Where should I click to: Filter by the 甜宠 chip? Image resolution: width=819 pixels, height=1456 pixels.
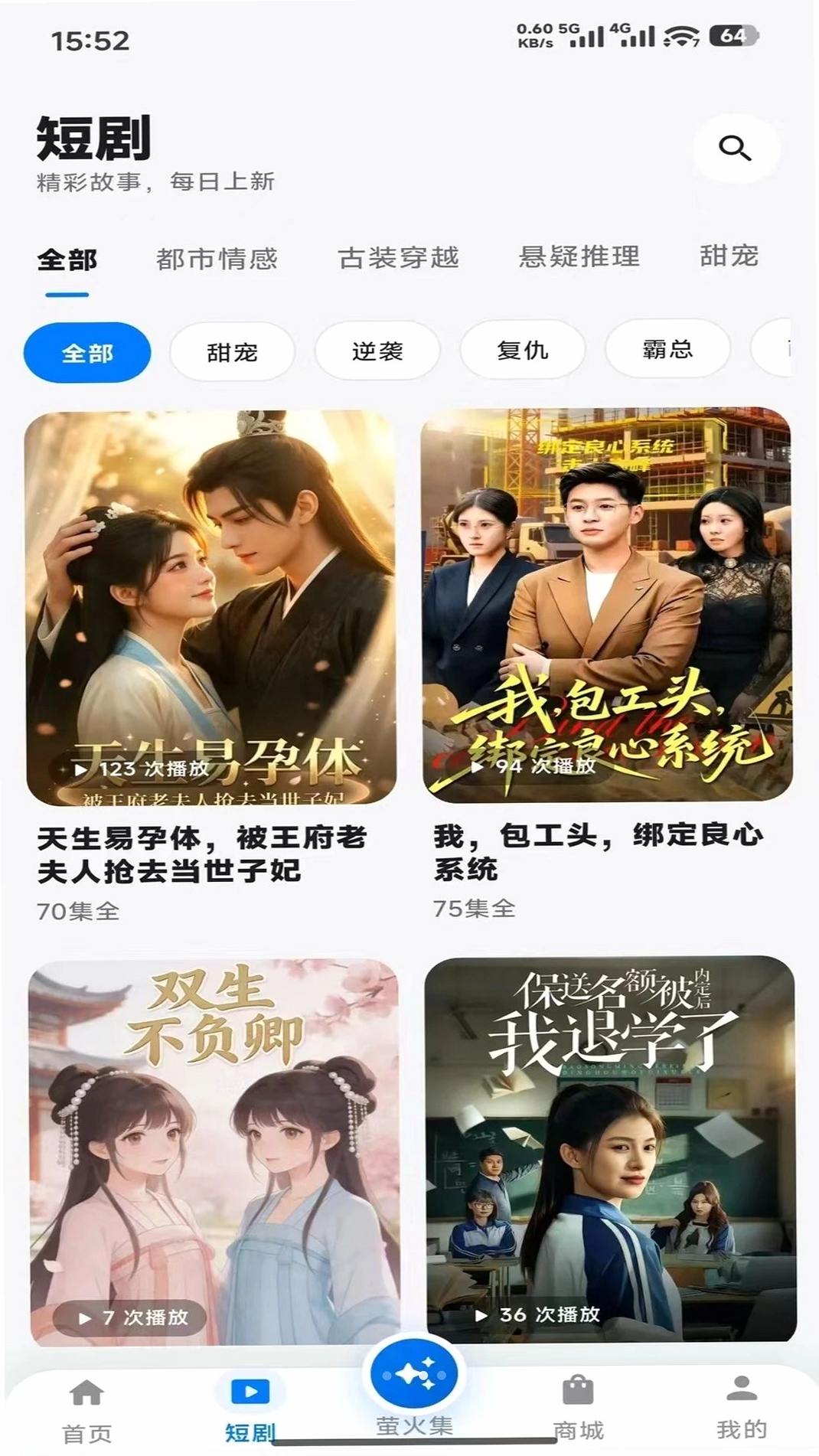[x=232, y=352]
